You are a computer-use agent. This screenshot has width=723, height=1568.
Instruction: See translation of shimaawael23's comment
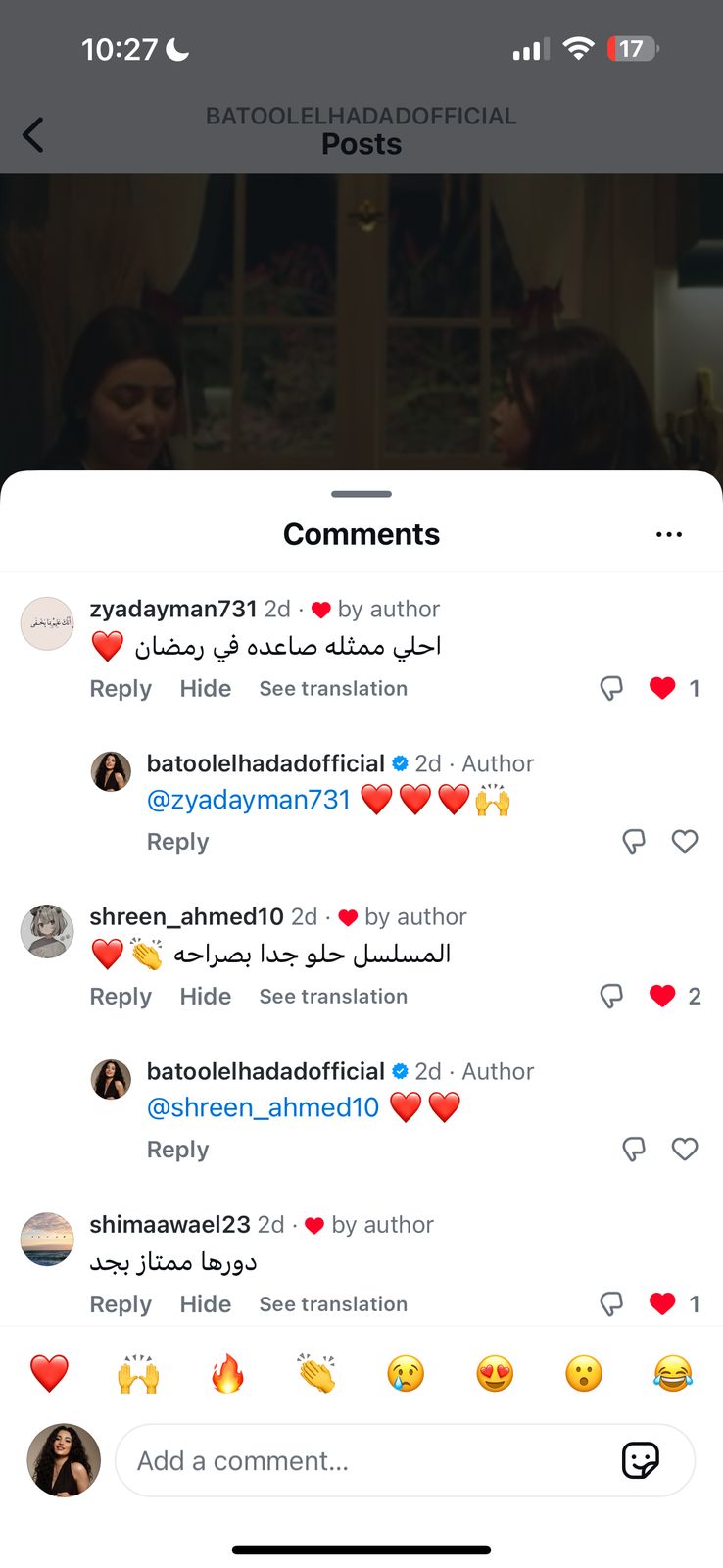333,1304
